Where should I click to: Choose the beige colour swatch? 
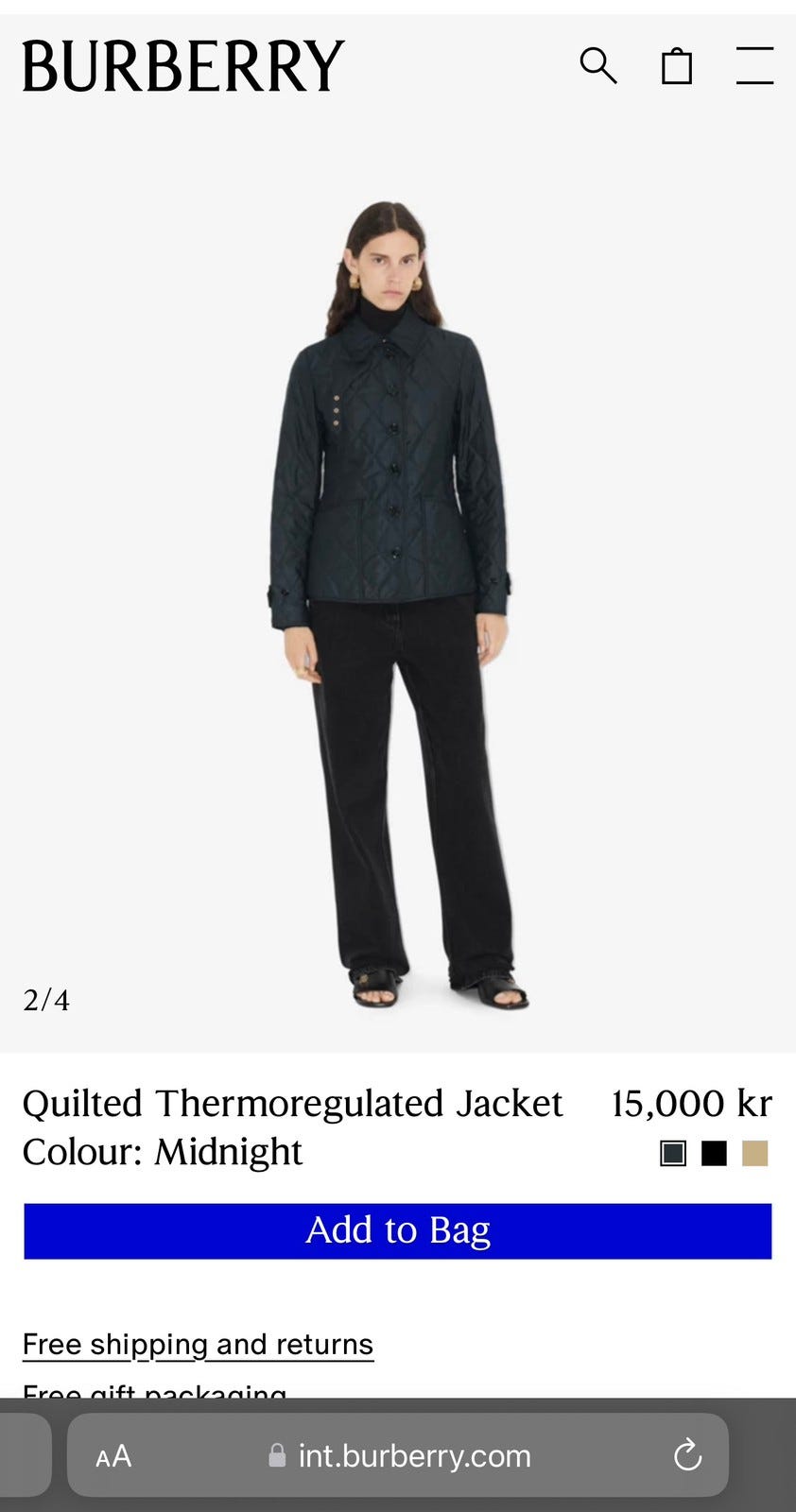tap(754, 1154)
